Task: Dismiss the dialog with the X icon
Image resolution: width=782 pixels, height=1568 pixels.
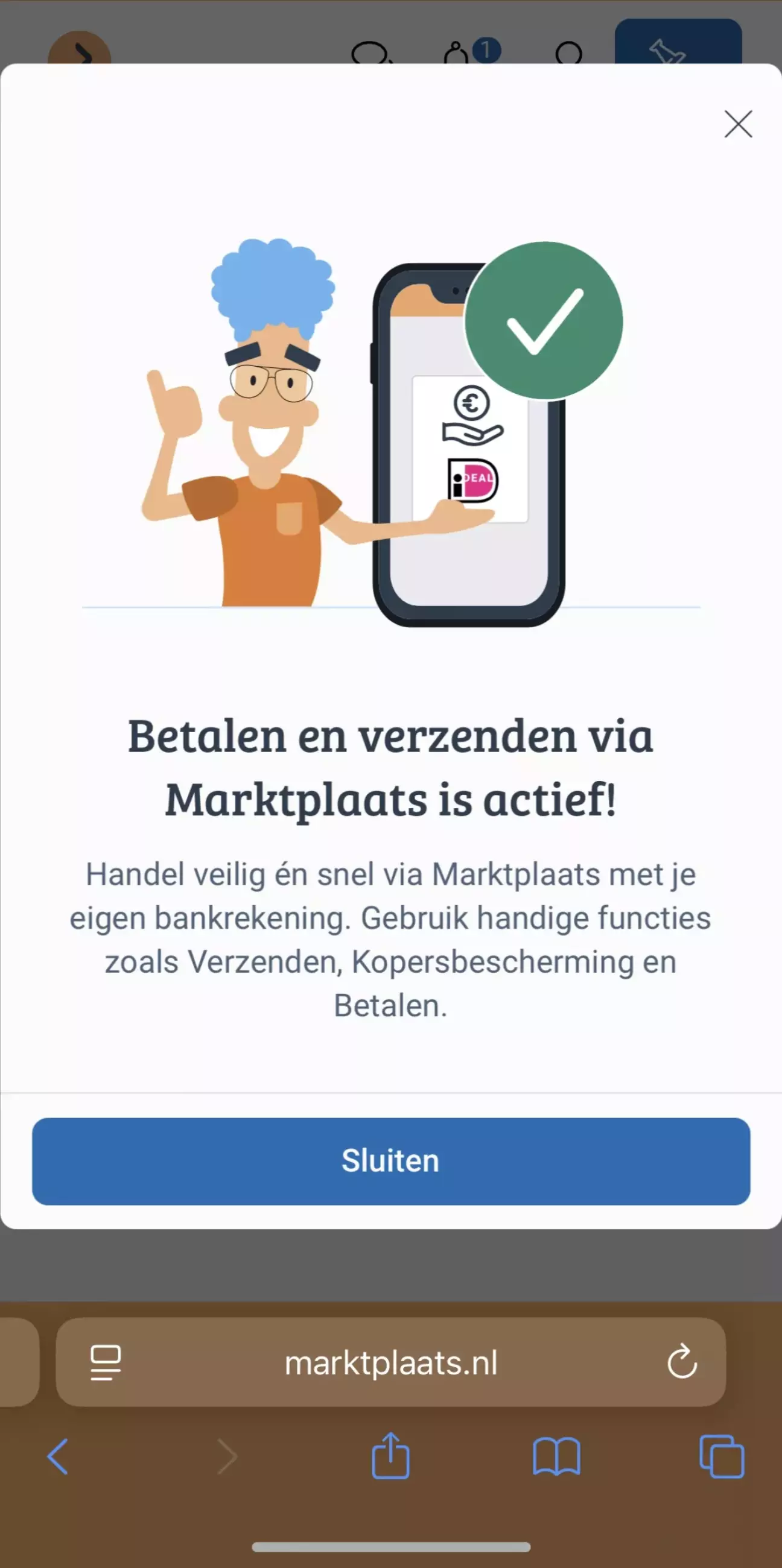Action: [738, 124]
